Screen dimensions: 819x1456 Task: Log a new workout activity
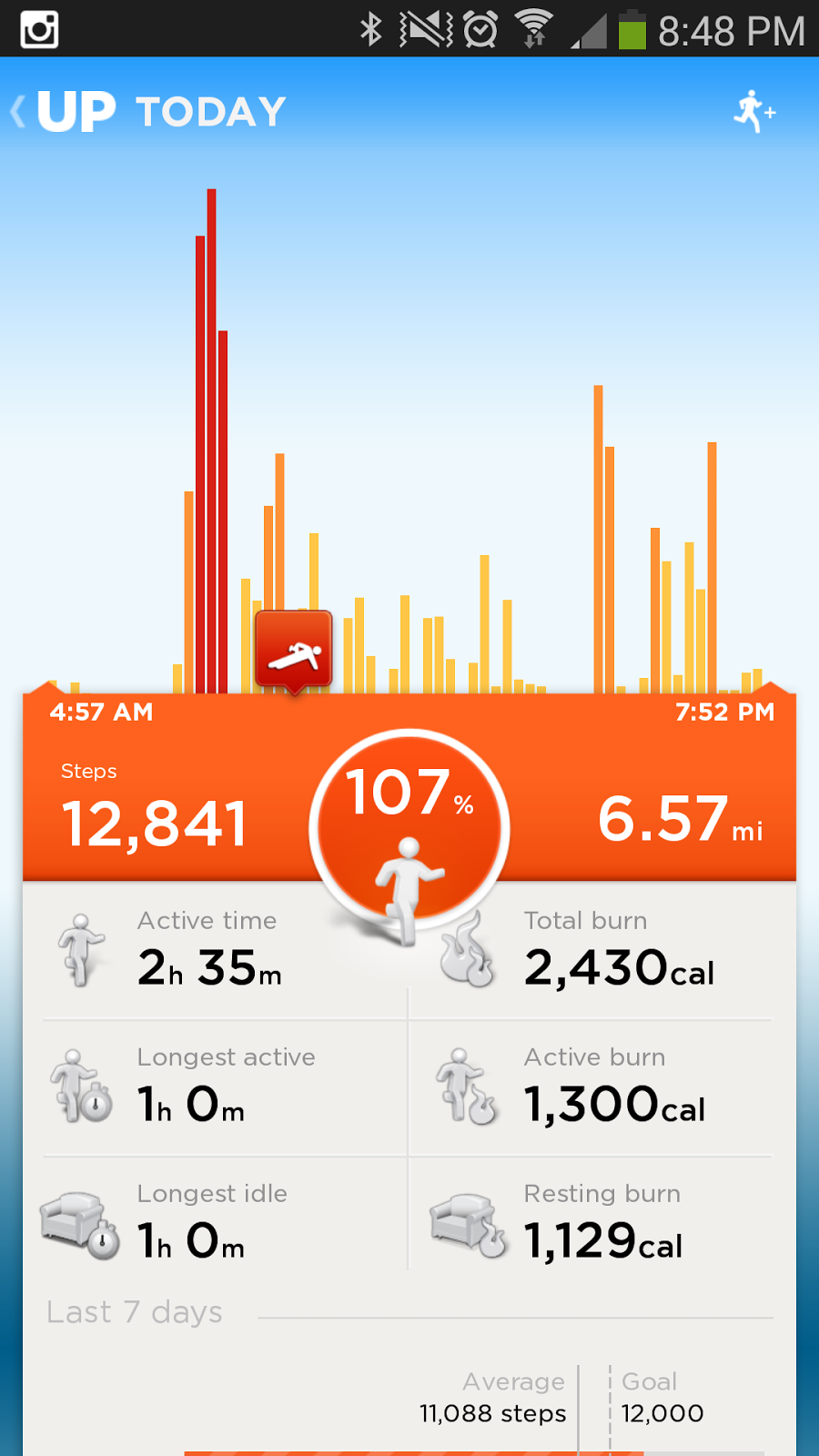click(x=754, y=112)
